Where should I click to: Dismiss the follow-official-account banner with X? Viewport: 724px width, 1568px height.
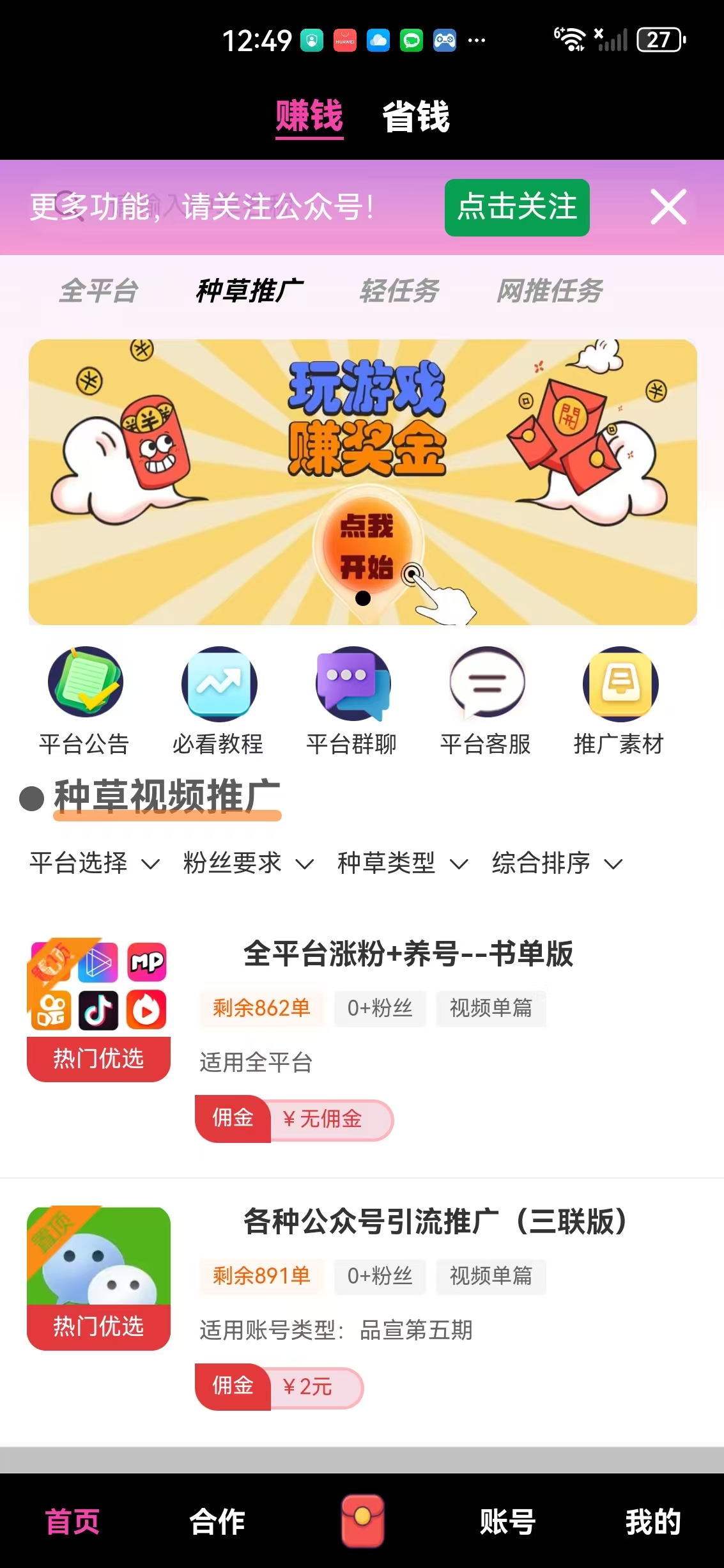tap(668, 208)
